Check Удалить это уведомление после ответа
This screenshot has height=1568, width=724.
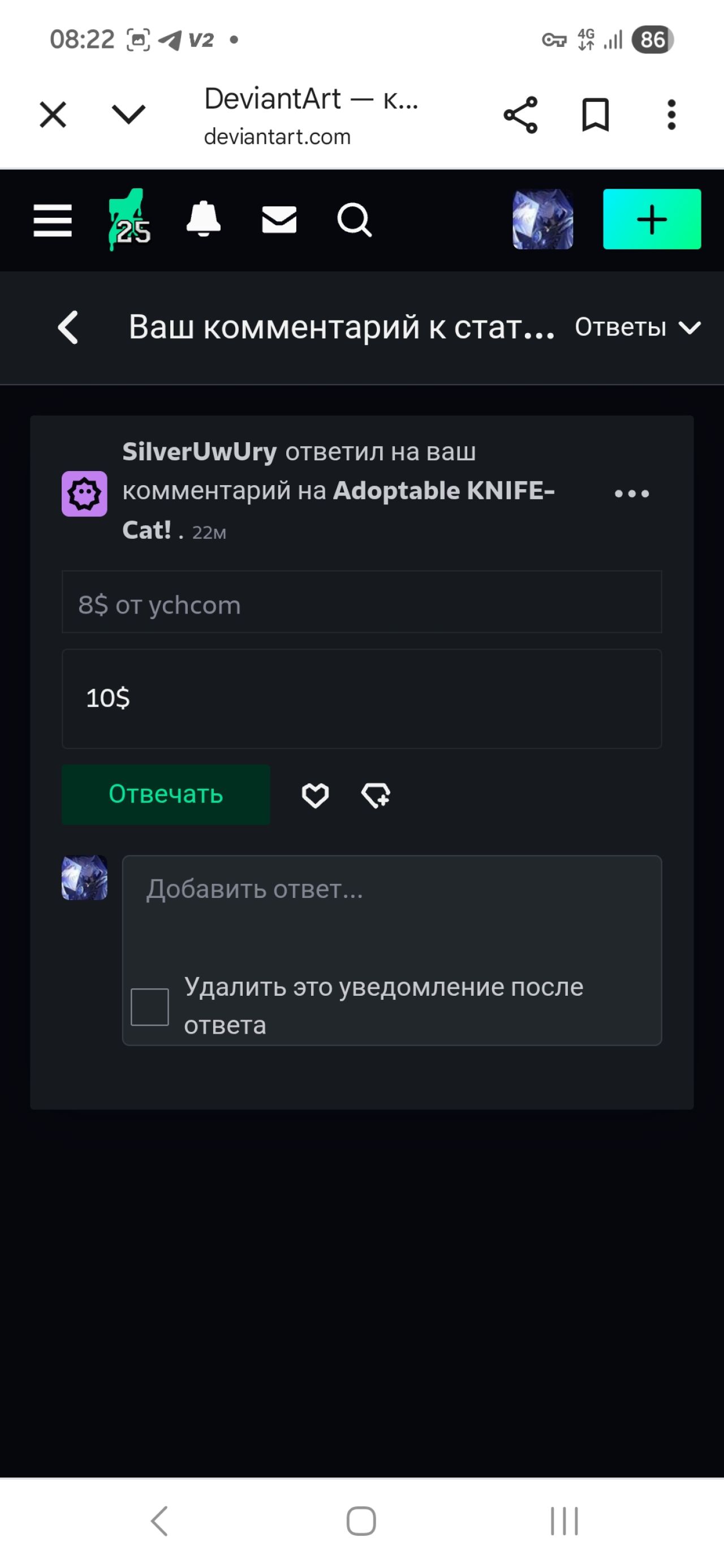tap(150, 1007)
